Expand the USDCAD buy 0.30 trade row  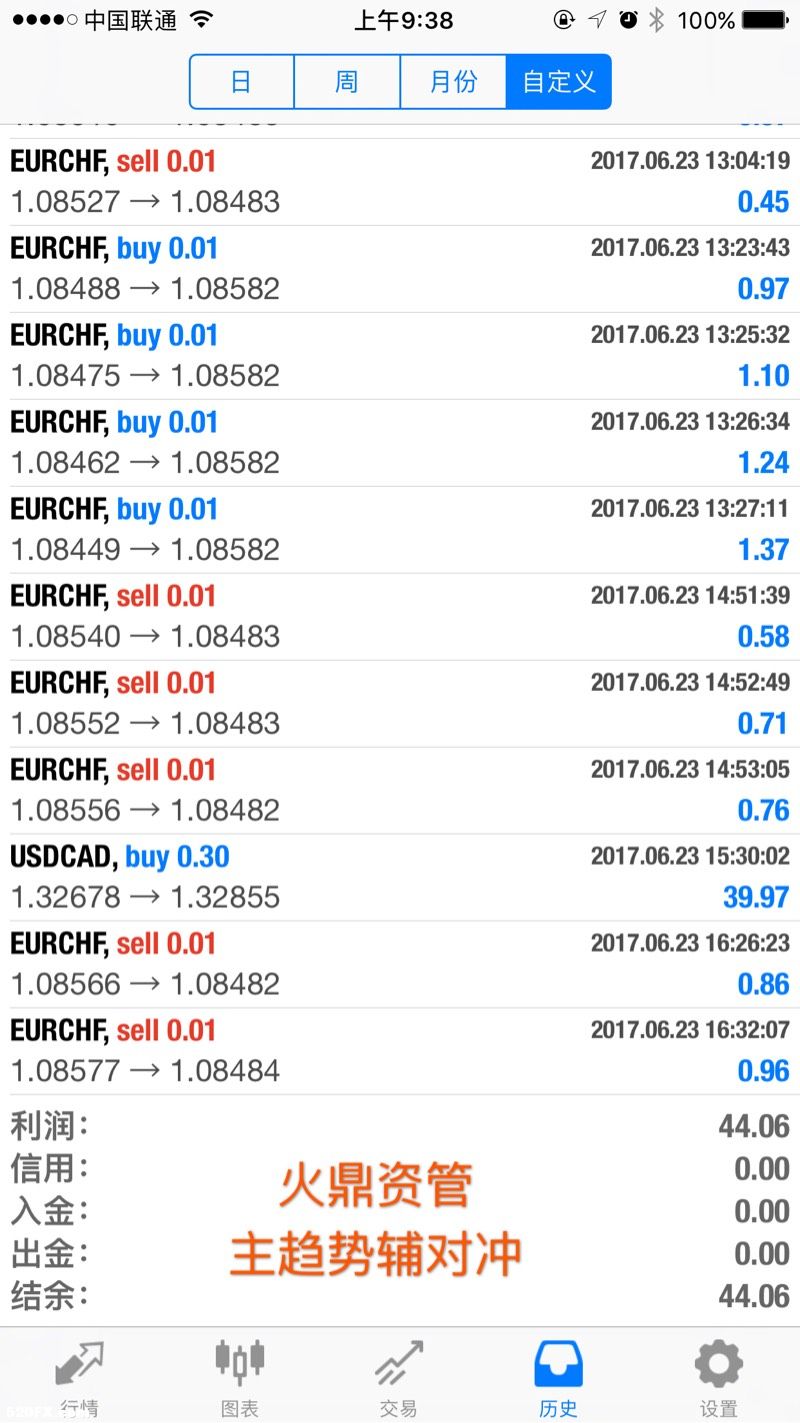coord(400,877)
